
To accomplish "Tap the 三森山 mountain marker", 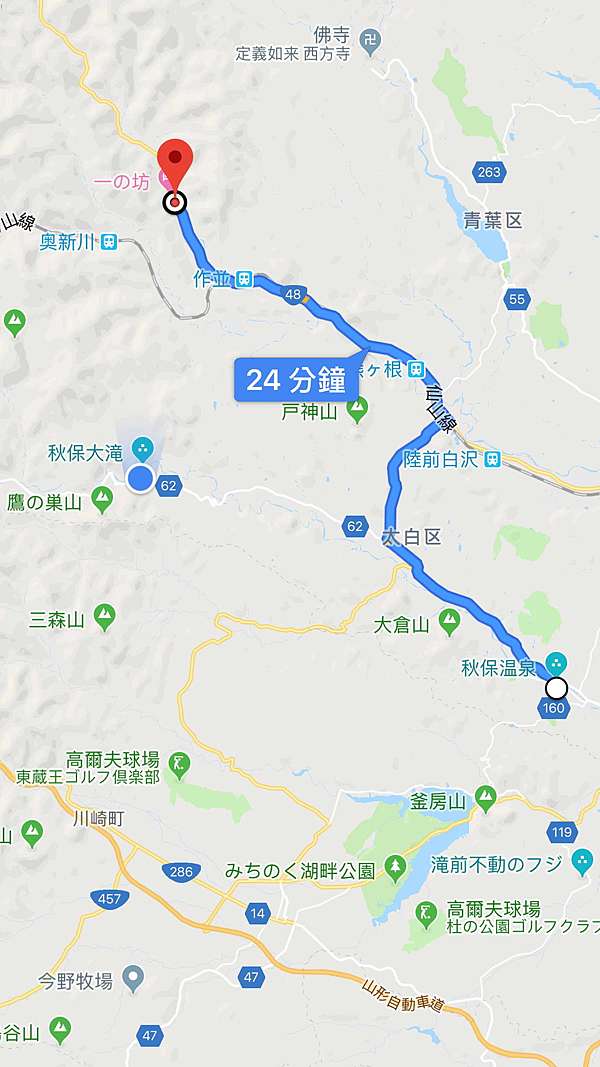I will (x=104, y=615).
